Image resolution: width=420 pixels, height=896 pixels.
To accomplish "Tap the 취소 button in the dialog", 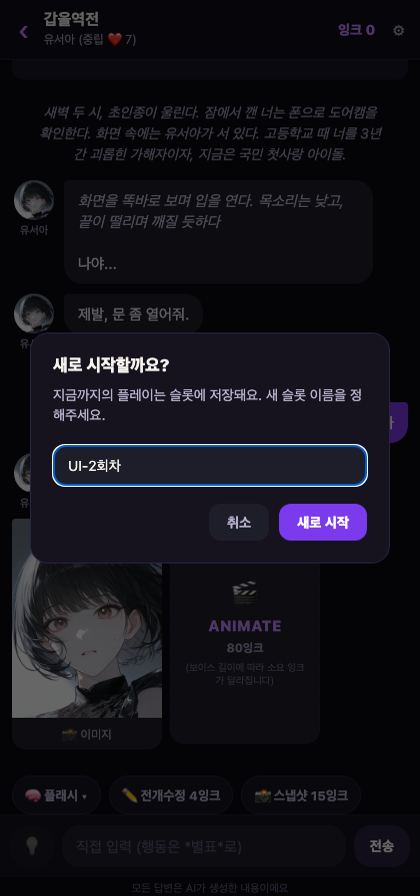I will (x=239, y=522).
